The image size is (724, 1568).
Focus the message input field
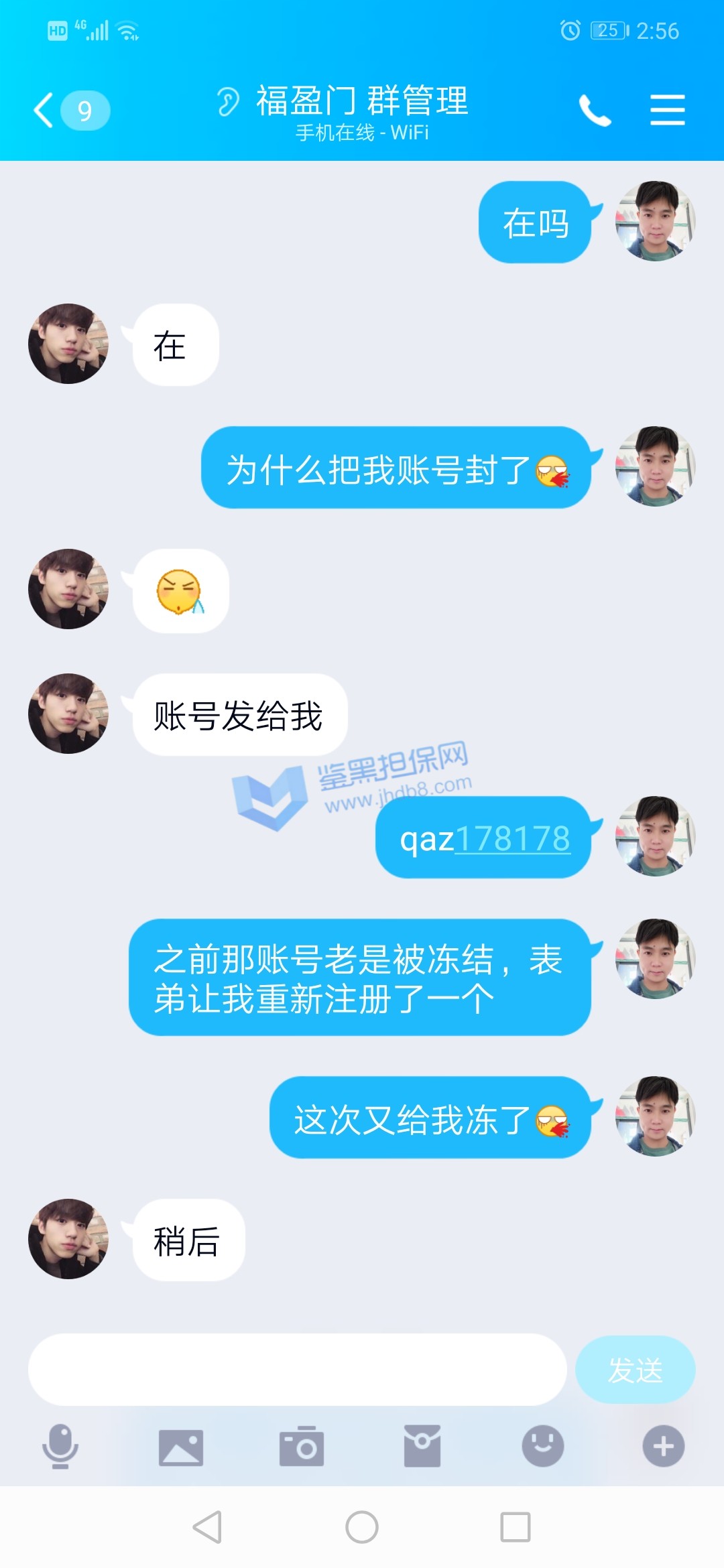pyautogui.click(x=297, y=1370)
